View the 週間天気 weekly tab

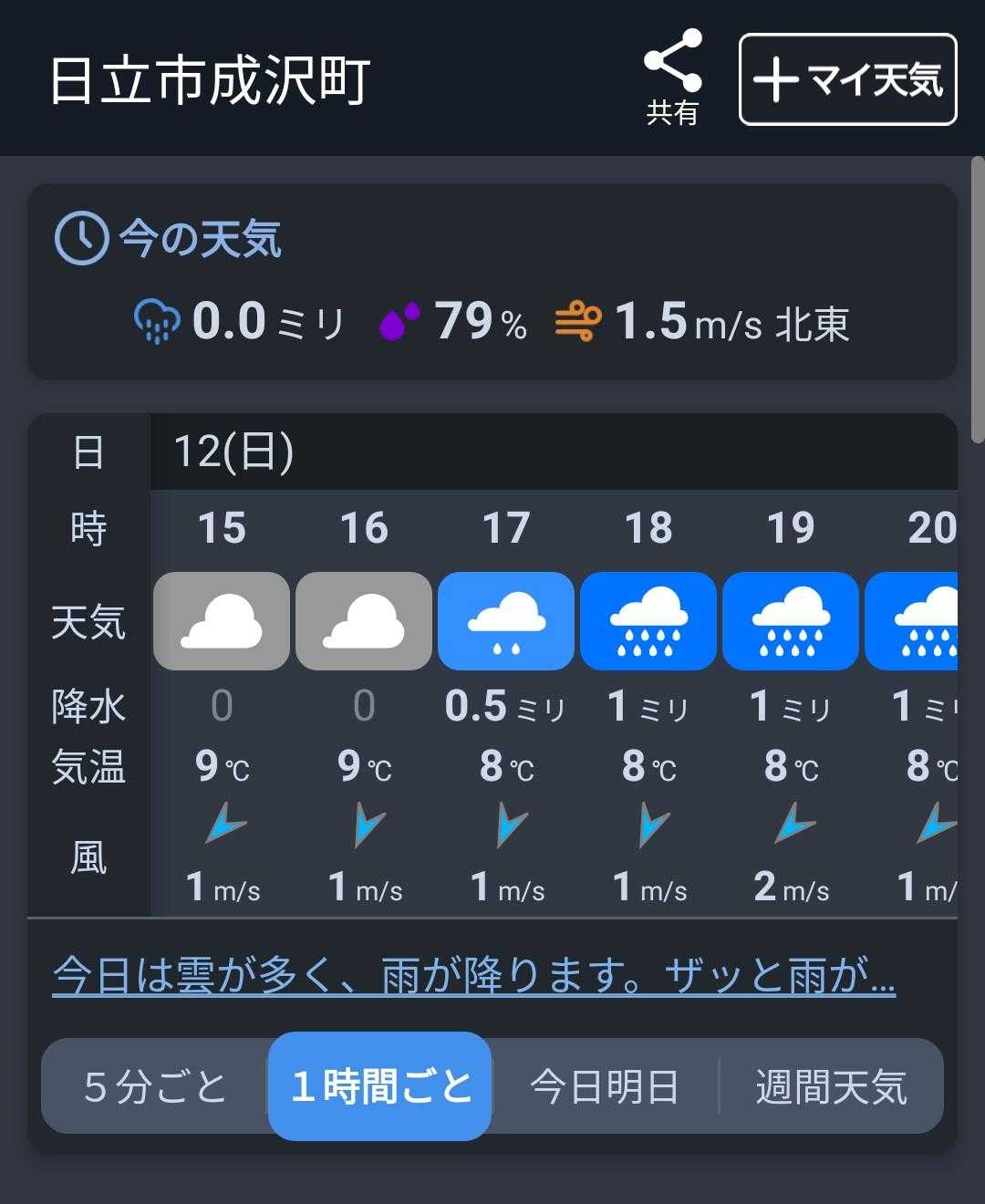pos(831,1086)
